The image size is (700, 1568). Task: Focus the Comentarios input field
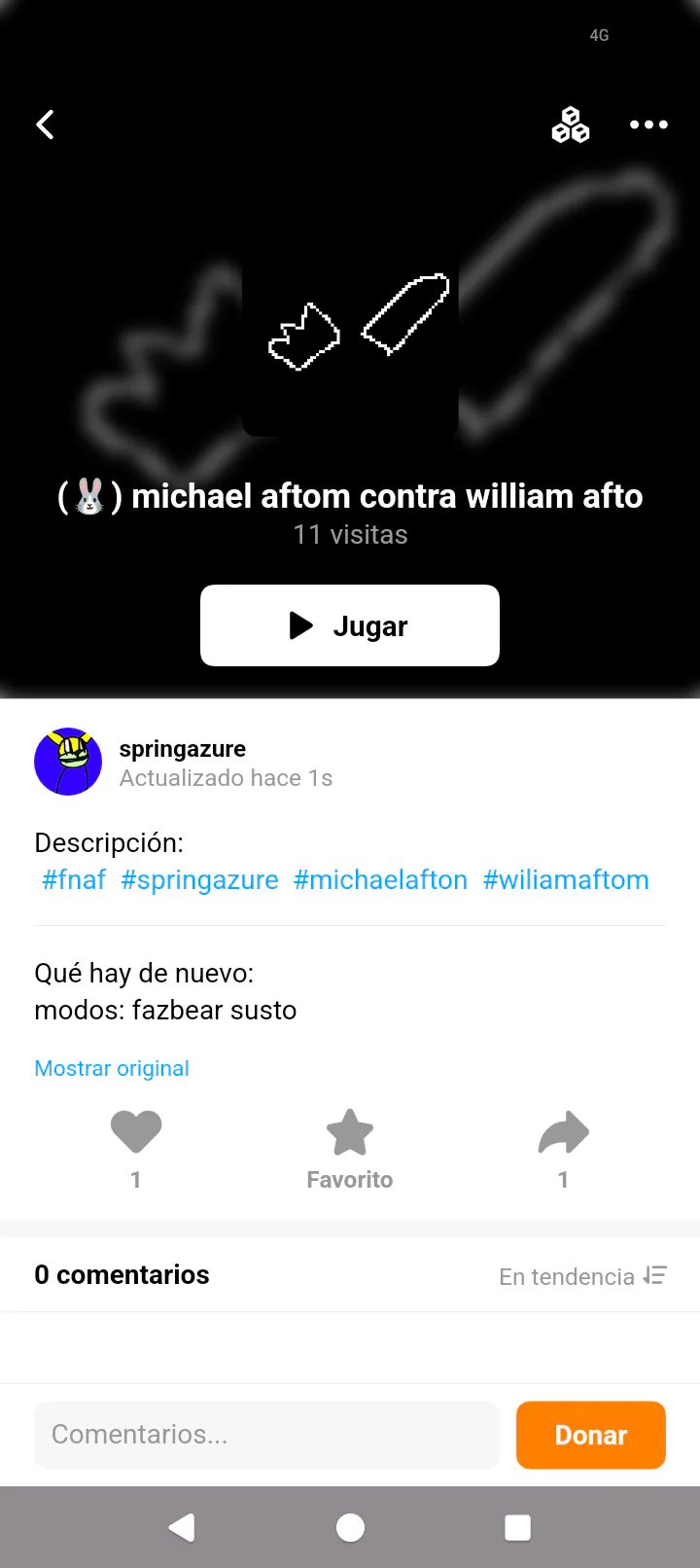[x=266, y=1435]
